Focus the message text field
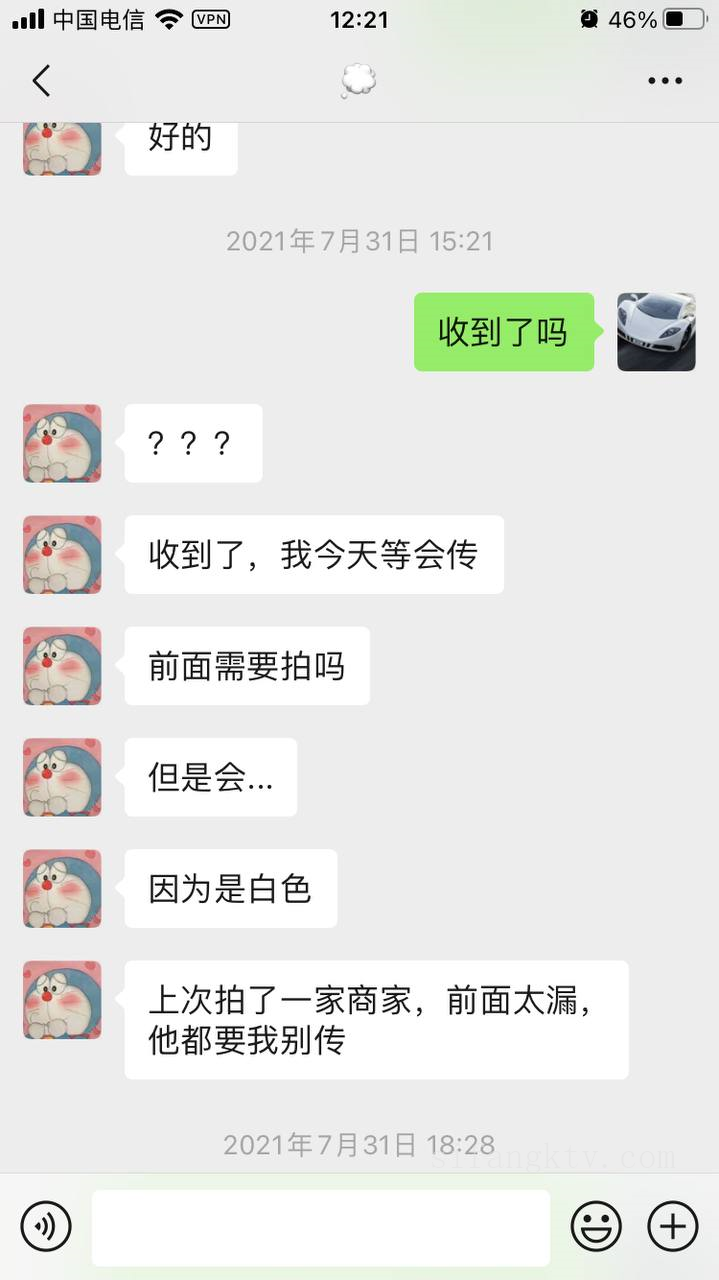 [321, 1227]
